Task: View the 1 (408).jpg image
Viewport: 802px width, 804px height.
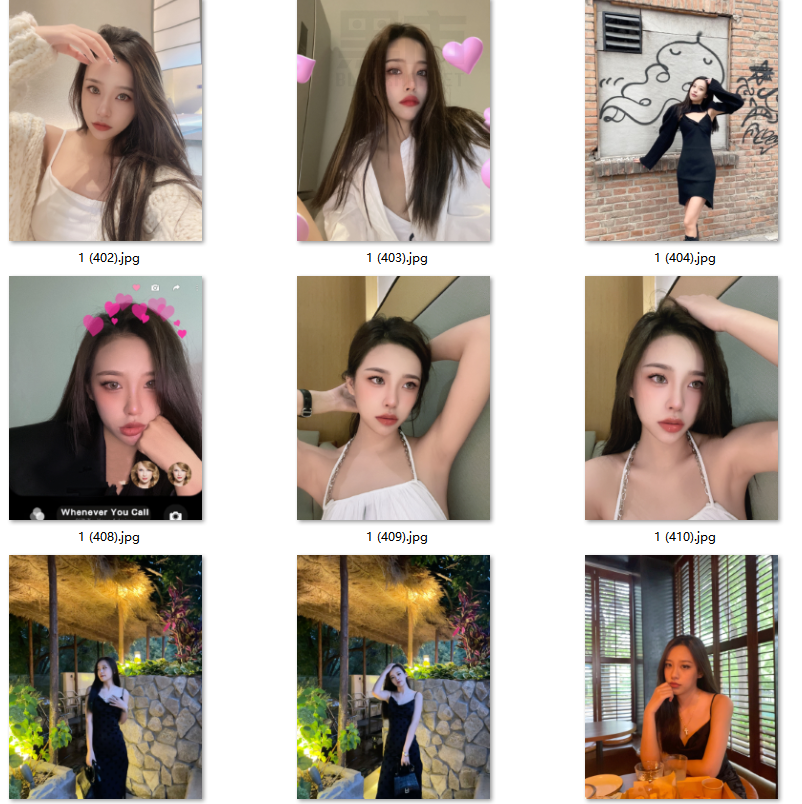Action: 105,398
